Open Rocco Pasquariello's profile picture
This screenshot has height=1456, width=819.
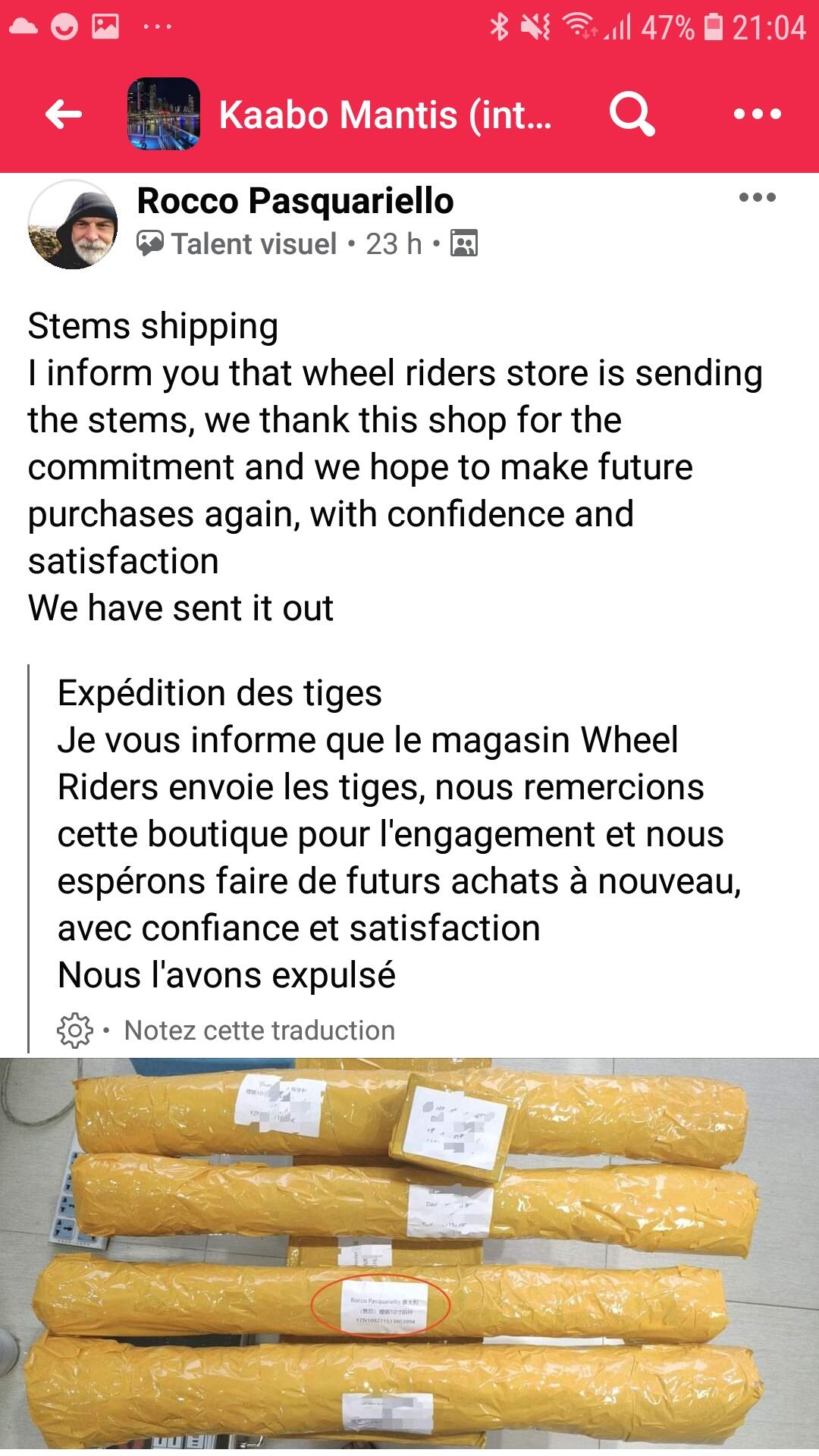tap(73, 224)
